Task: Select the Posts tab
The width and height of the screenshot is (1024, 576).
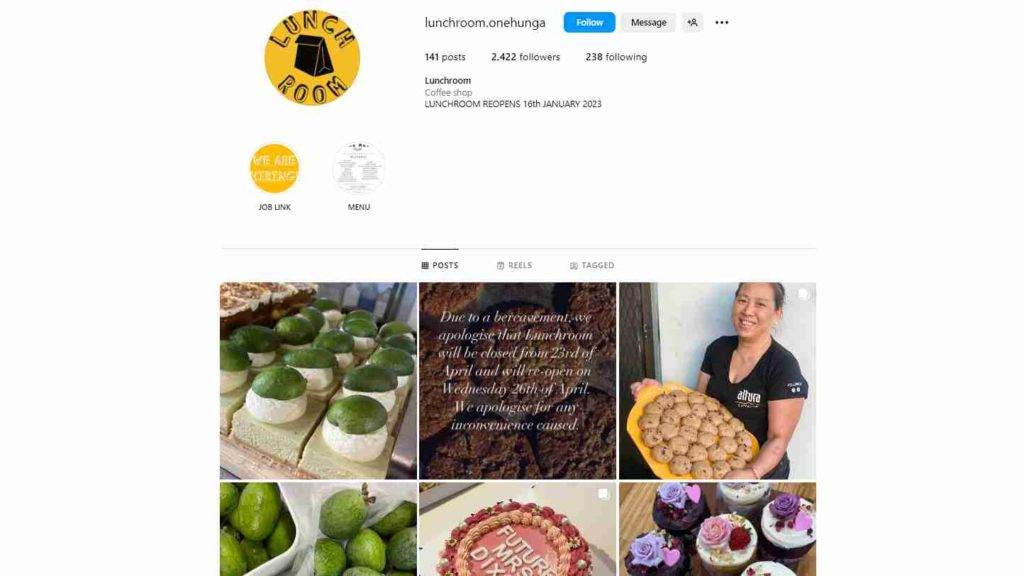Action: pyautogui.click(x=440, y=265)
